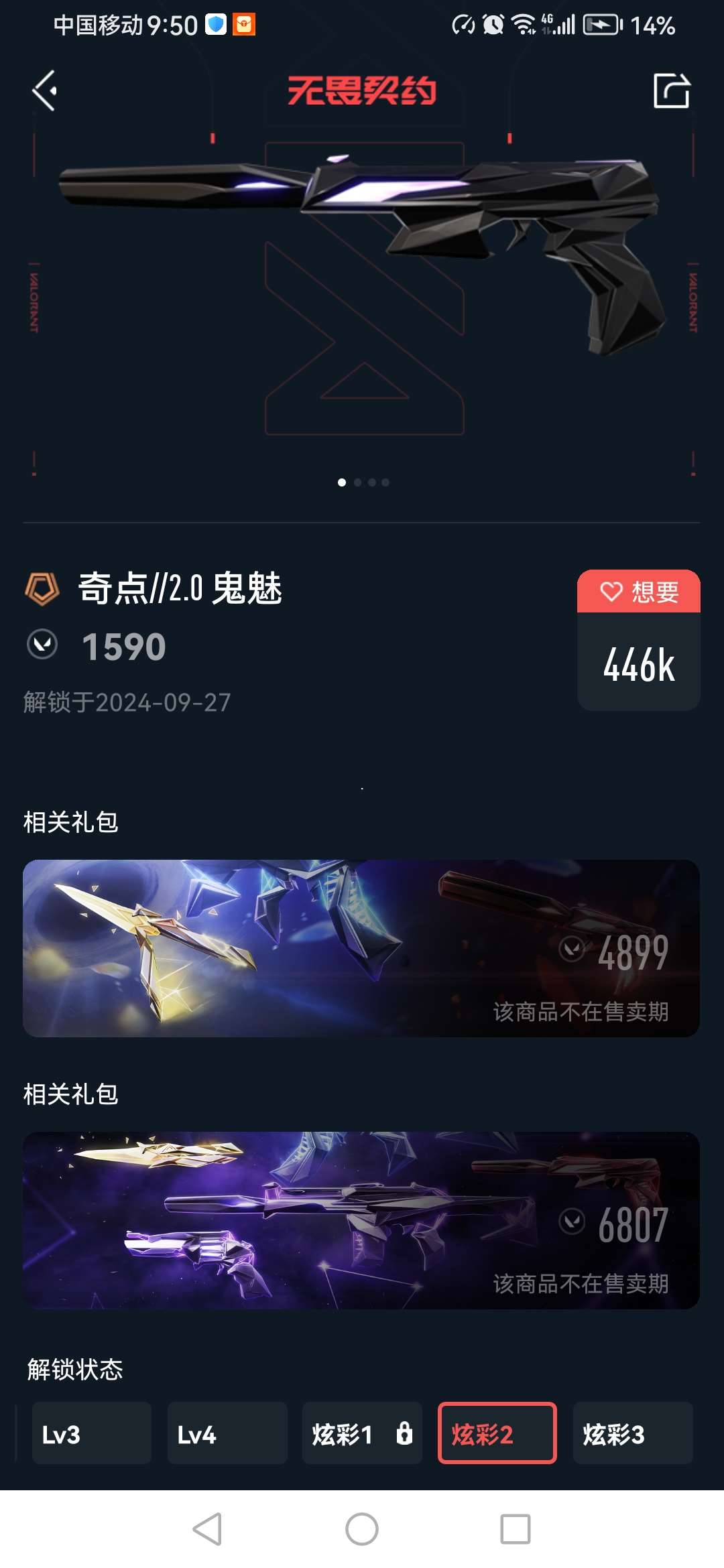Go back using the top-left arrow
Viewport: 724px width, 1568px height.
pos(45,90)
